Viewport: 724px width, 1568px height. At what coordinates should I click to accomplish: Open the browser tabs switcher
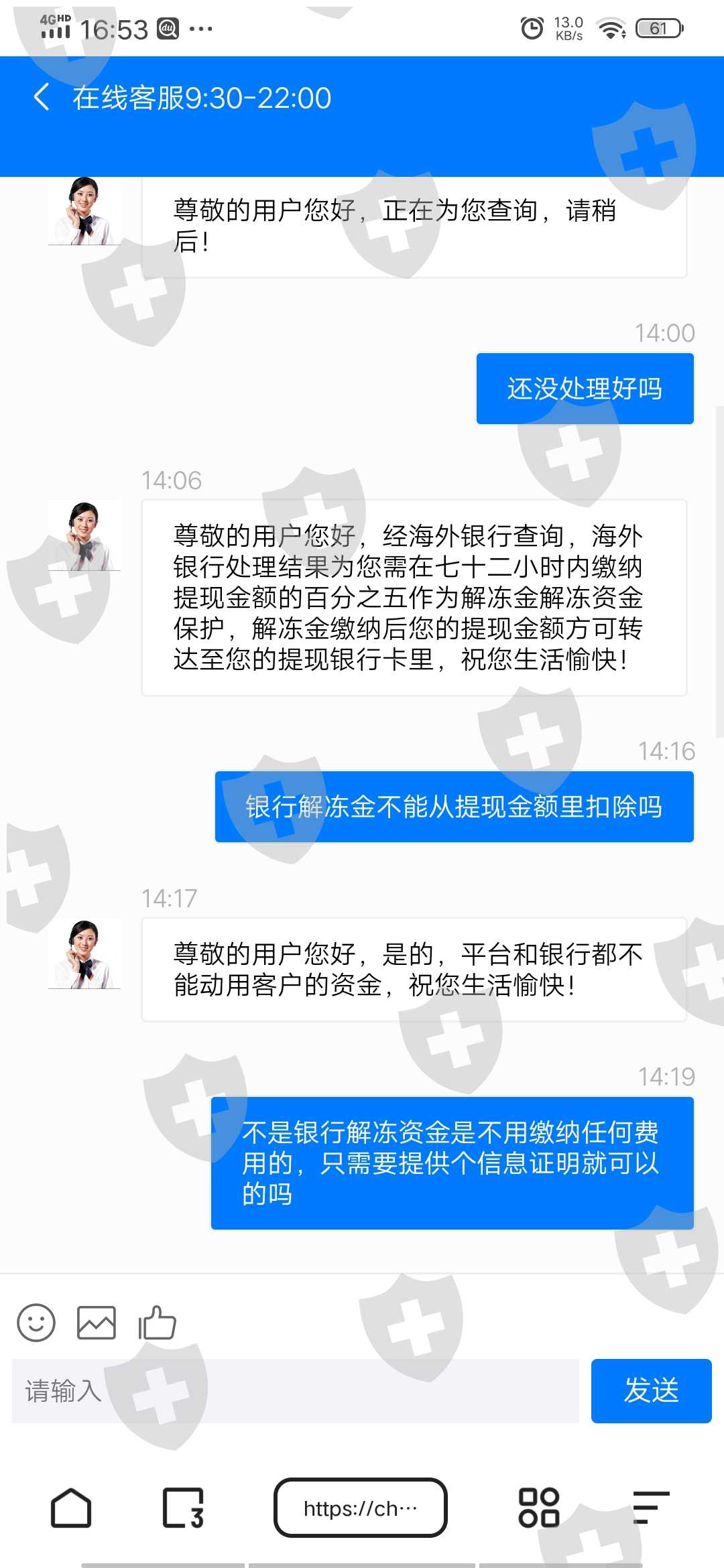click(x=183, y=1508)
